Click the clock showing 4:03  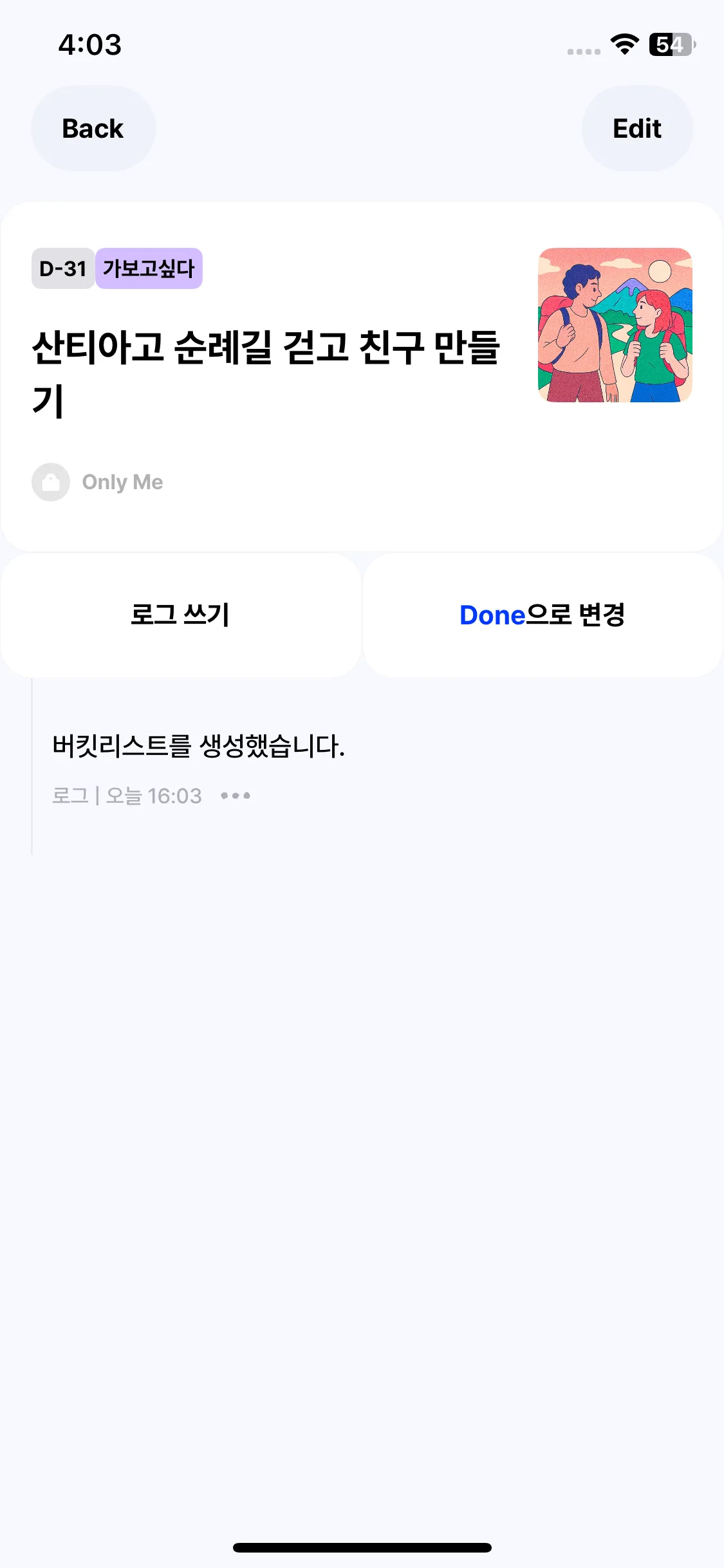[x=89, y=44]
